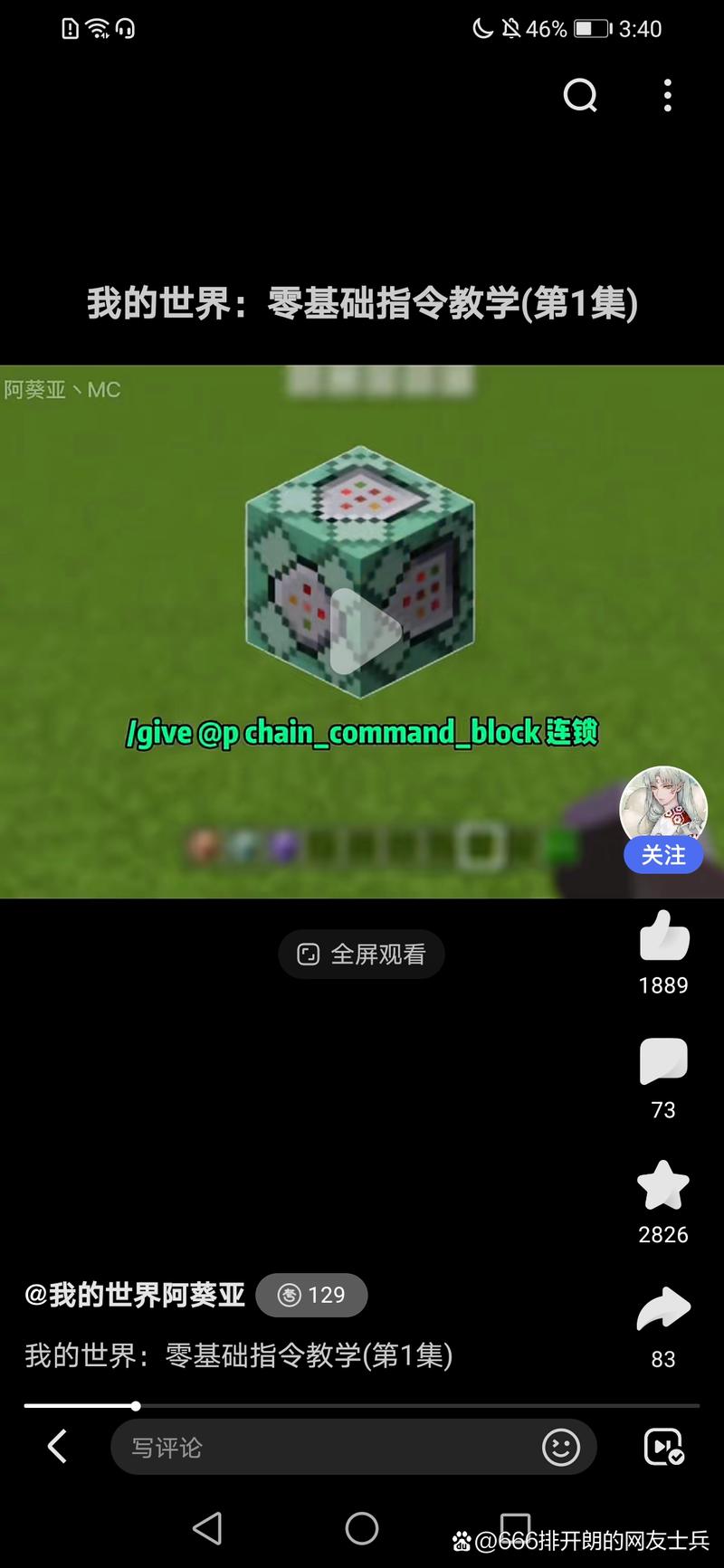
Task: Open the search icon at top
Action: 579,95
